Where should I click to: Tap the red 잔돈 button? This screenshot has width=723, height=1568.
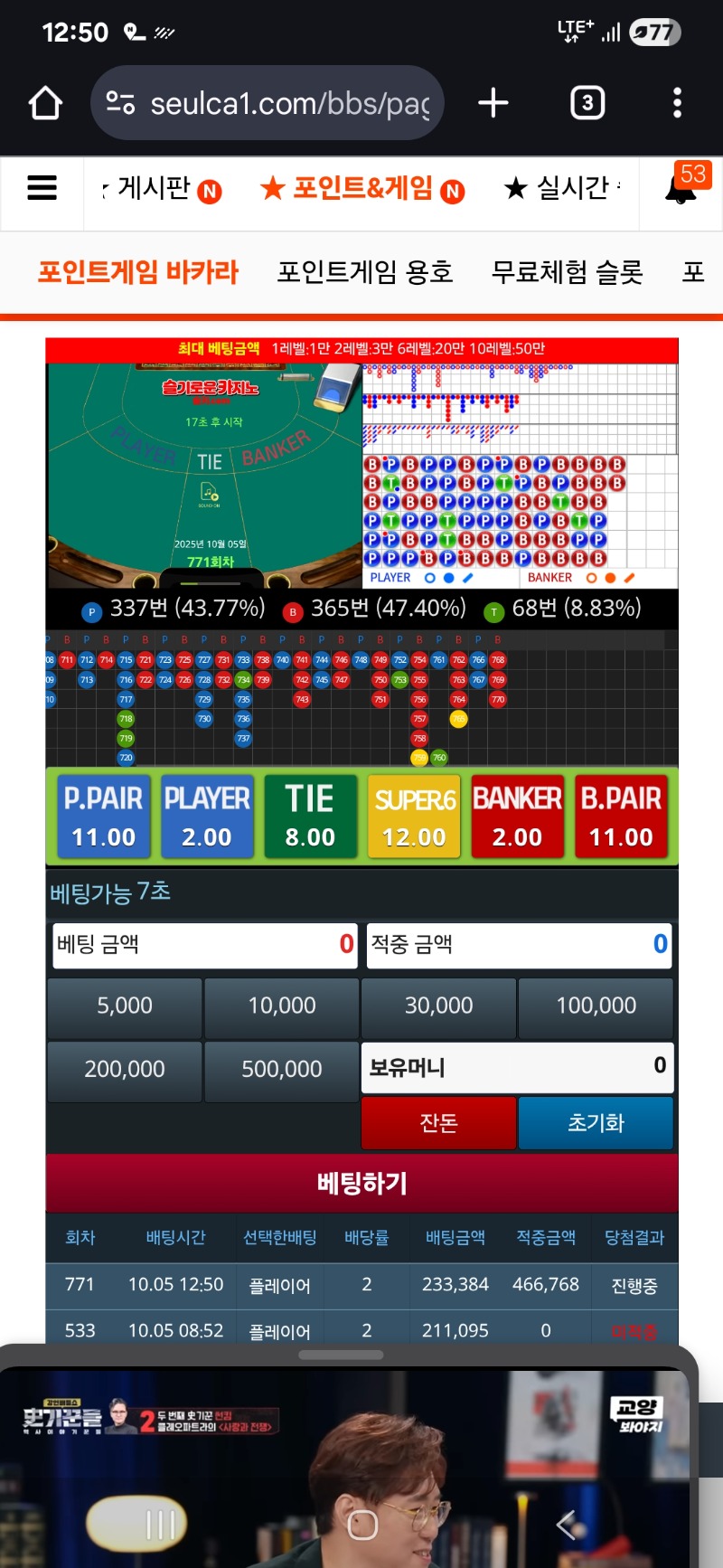point(438,1123)
